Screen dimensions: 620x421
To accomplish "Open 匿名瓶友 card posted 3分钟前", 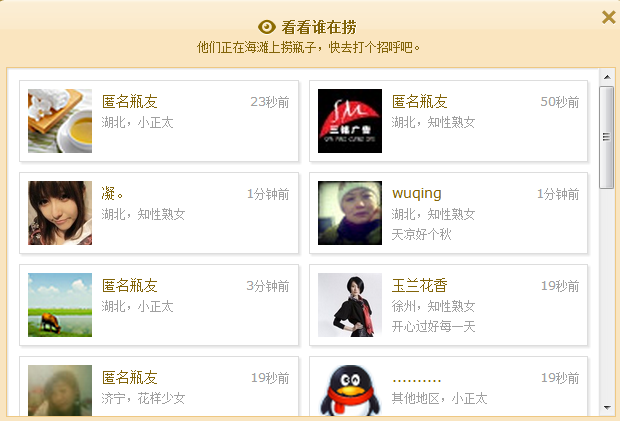I will [x=159, y=305].
